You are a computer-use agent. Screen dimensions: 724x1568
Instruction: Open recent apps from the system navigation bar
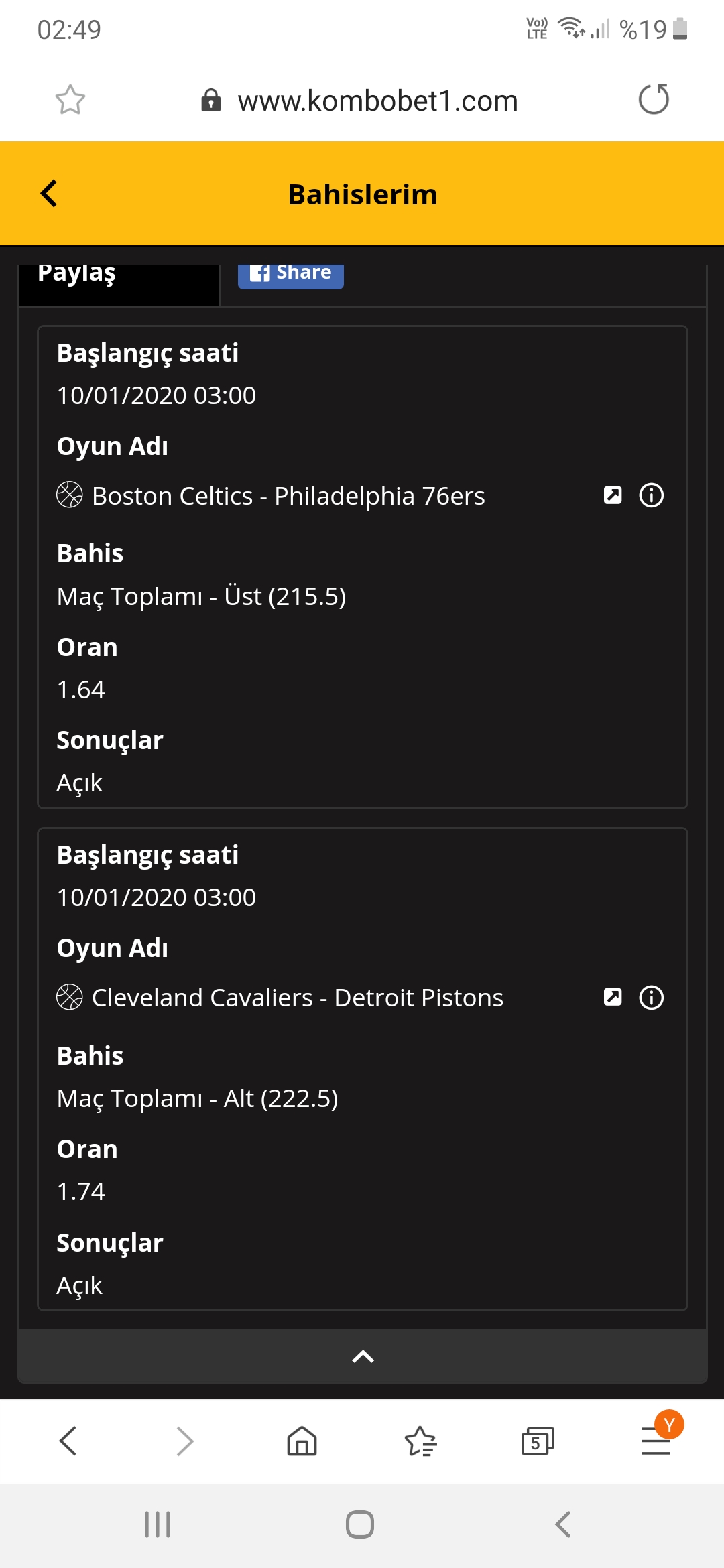tap(158, 1524)
